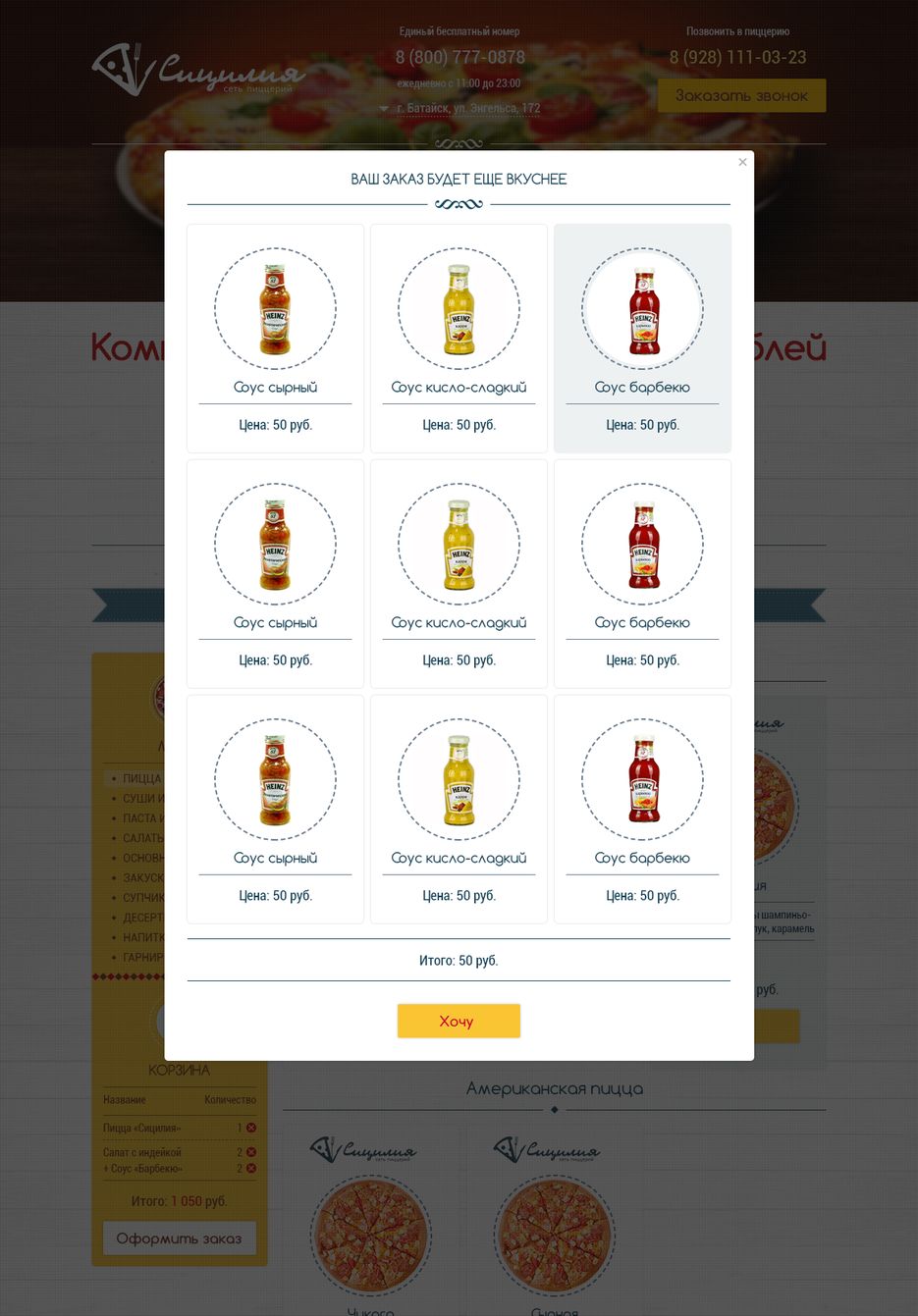Screen dimensions: 918x1316
Task: Tap the Заказать звонок button
Action: click(741, 96)
